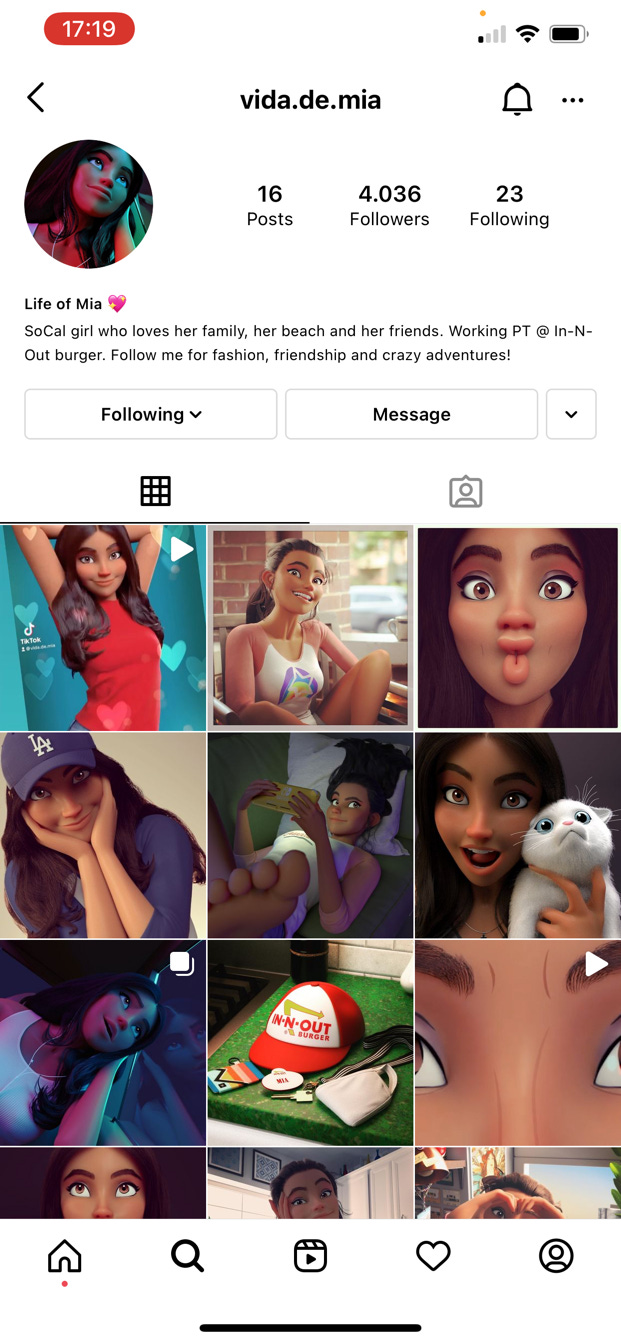Tap the Following dropdown button

point(151,414)
